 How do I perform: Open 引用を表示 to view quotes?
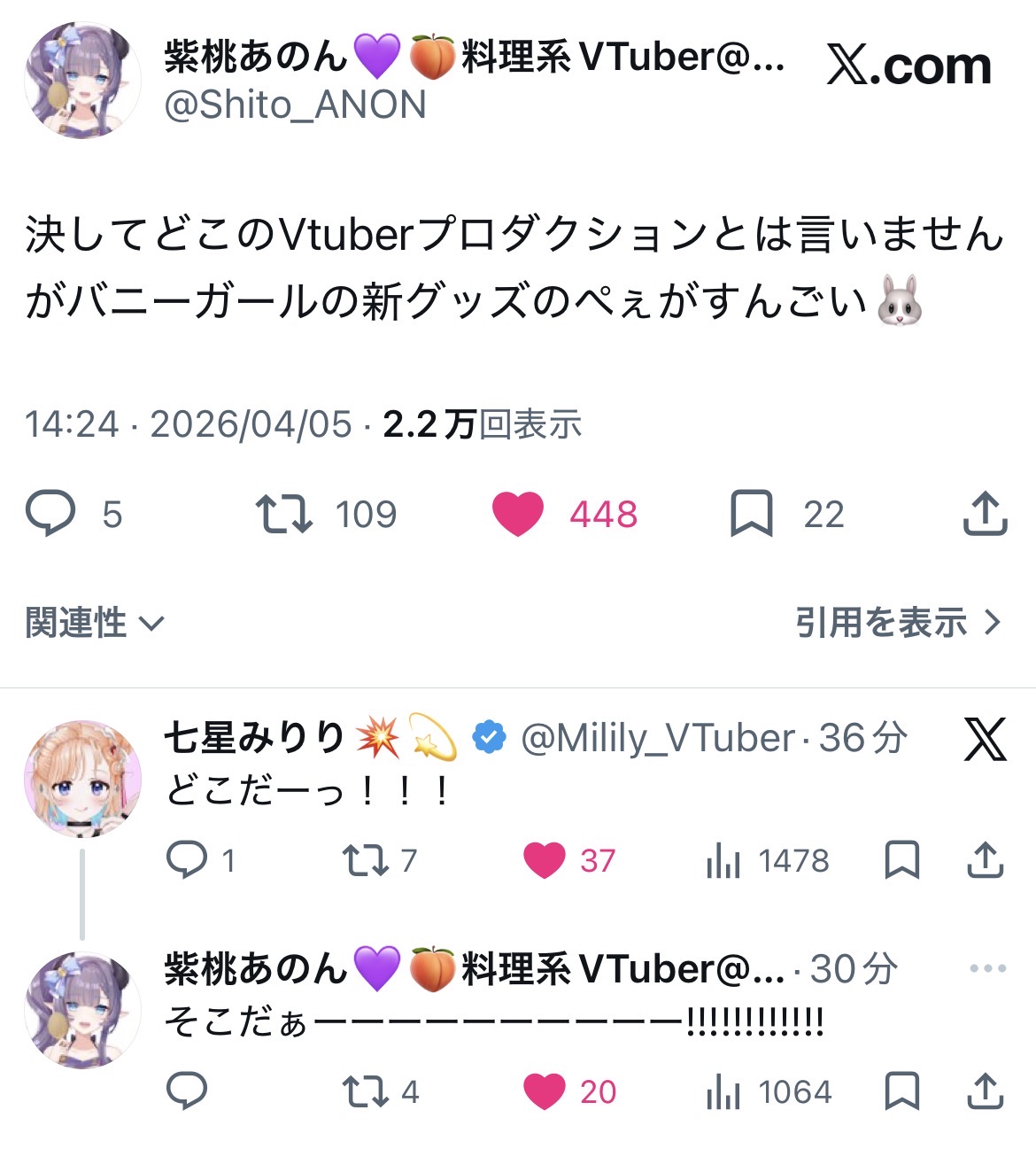click(898, 623)
